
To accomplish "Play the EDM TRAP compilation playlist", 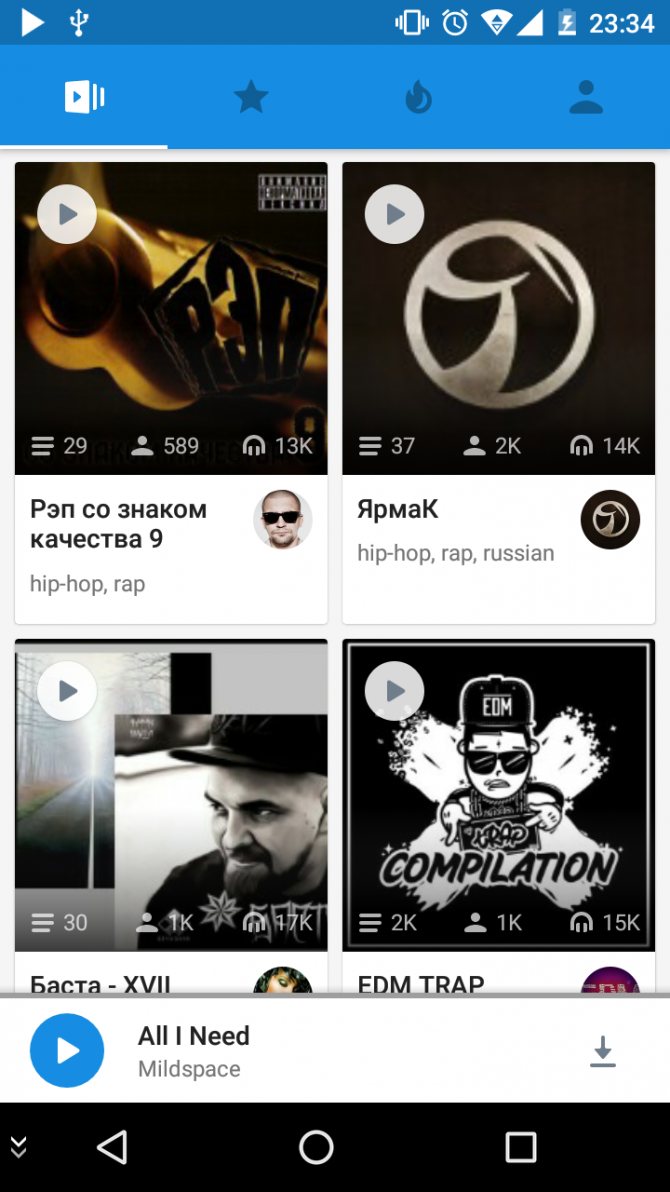I will click(x=394, y=691).
